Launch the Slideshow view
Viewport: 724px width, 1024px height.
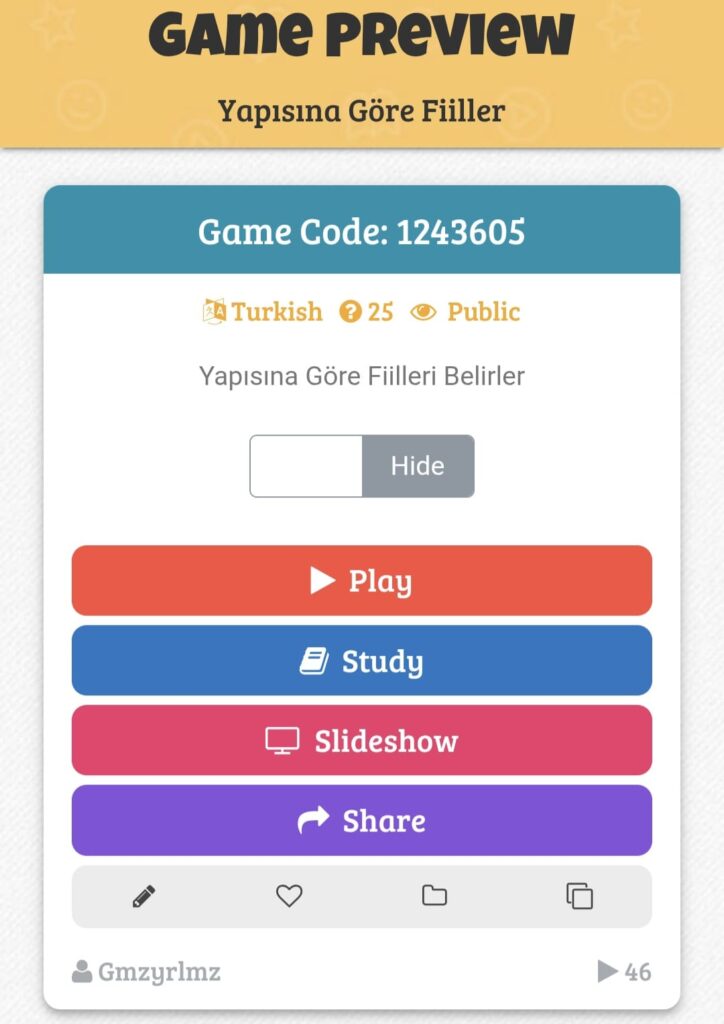coord(361,741)
